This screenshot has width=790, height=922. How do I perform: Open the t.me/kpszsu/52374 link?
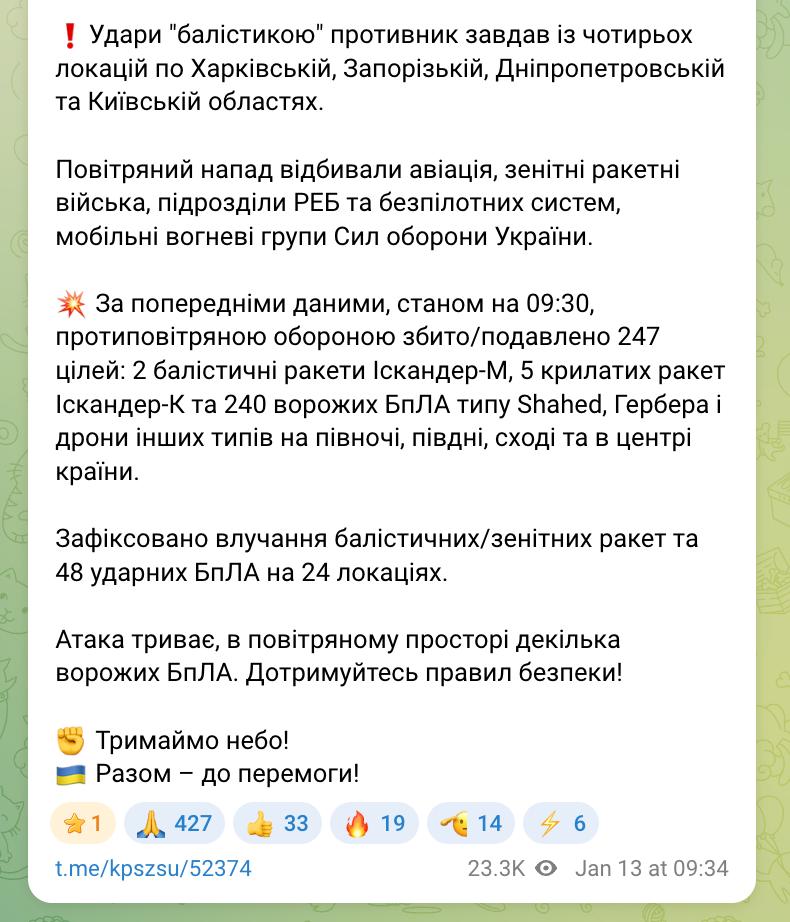152,869
